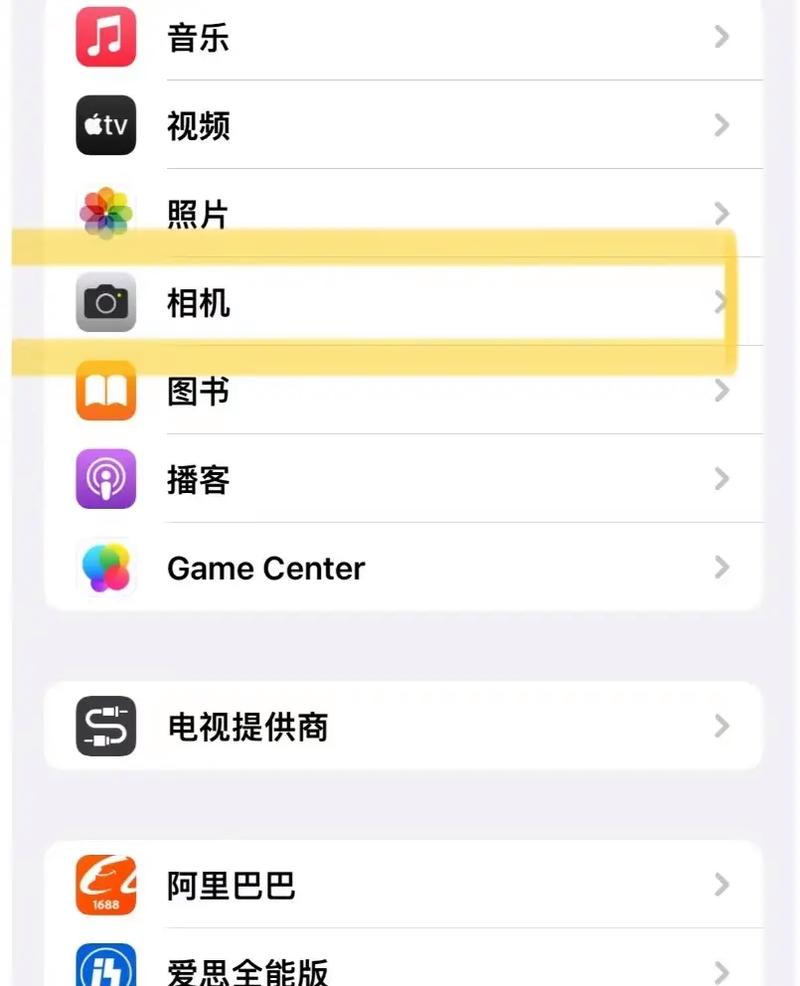
Task: Tap the Apple TV icon beside 视频
Action: click(x=105, y=125)
